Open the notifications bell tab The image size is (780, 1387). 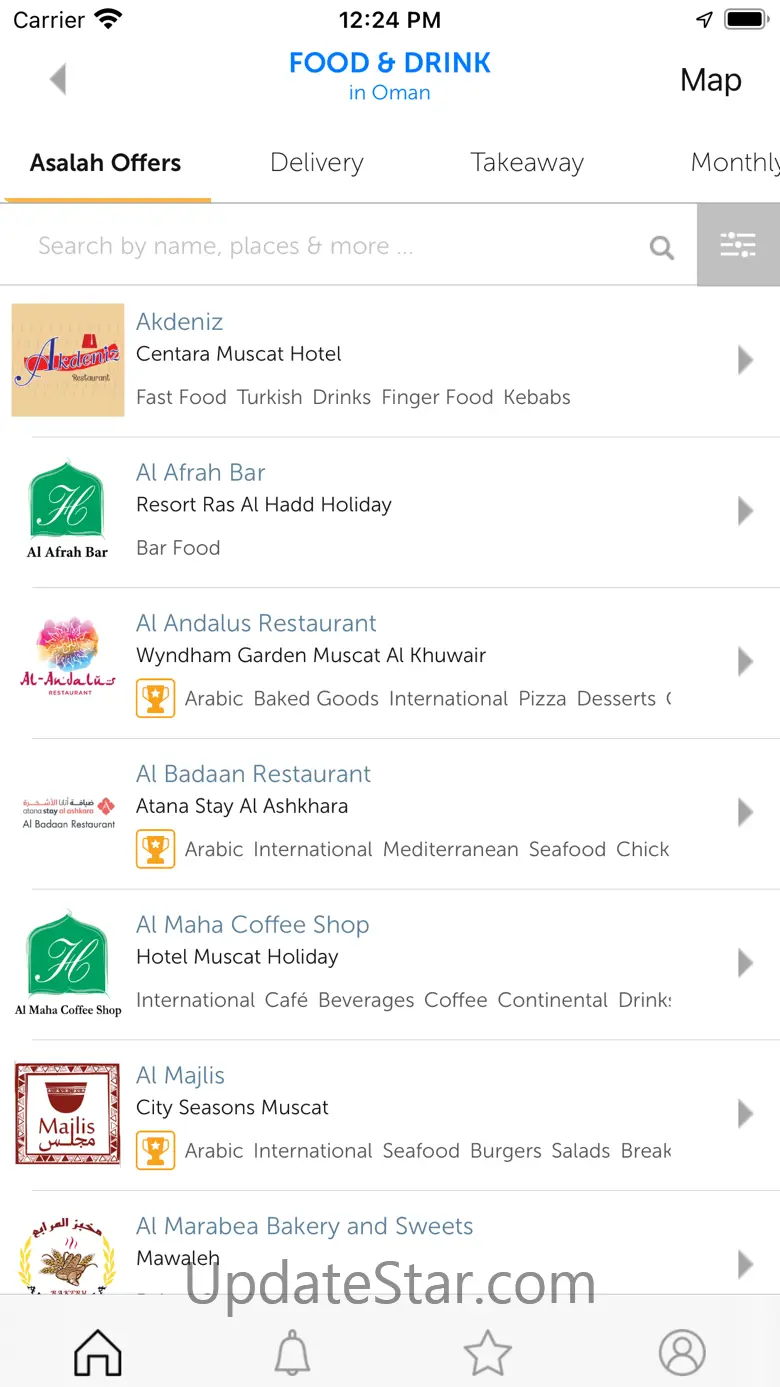(293, 1353)
